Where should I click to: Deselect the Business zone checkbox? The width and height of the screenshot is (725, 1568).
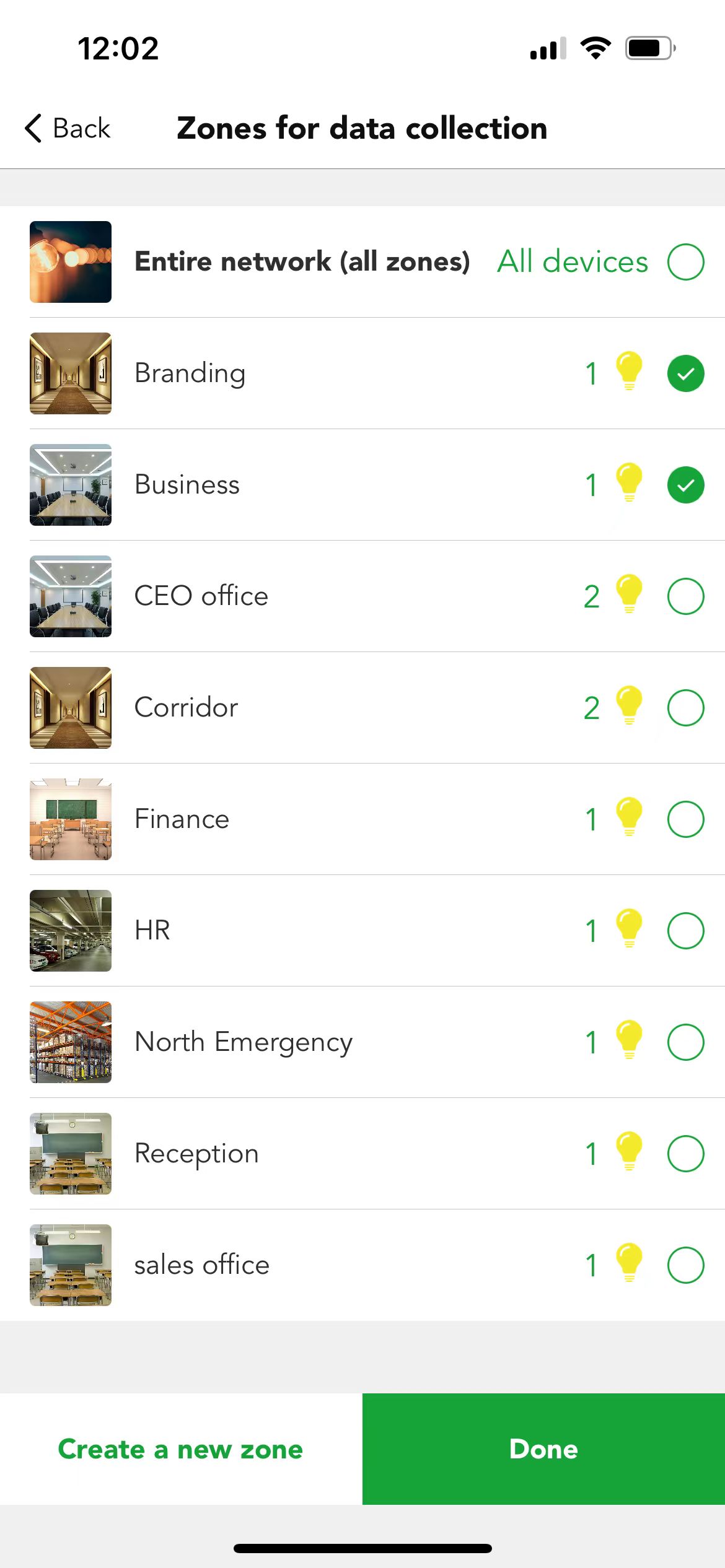coord(685,485)
